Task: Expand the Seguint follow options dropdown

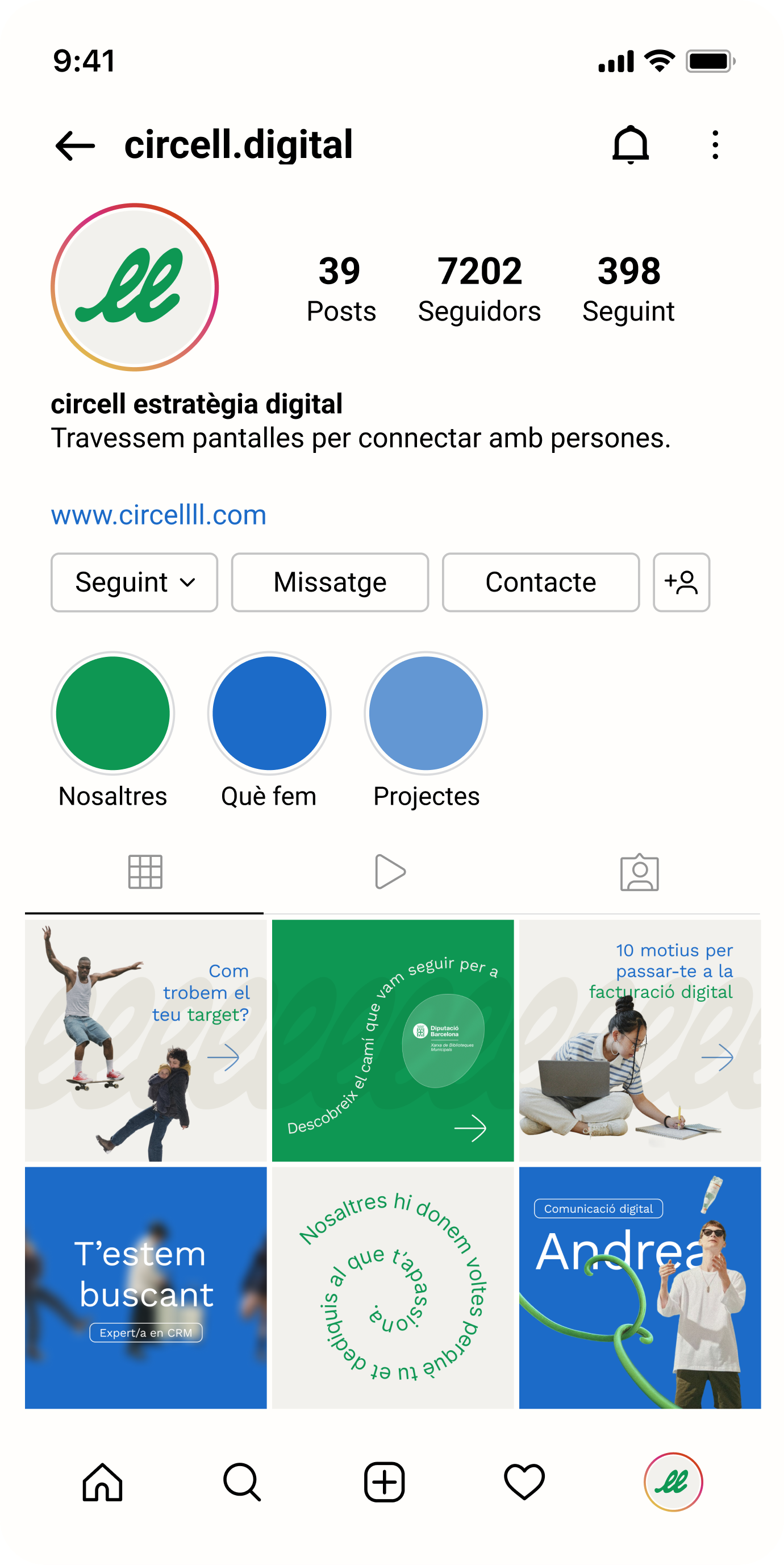Action: click(x=134, y=582)
